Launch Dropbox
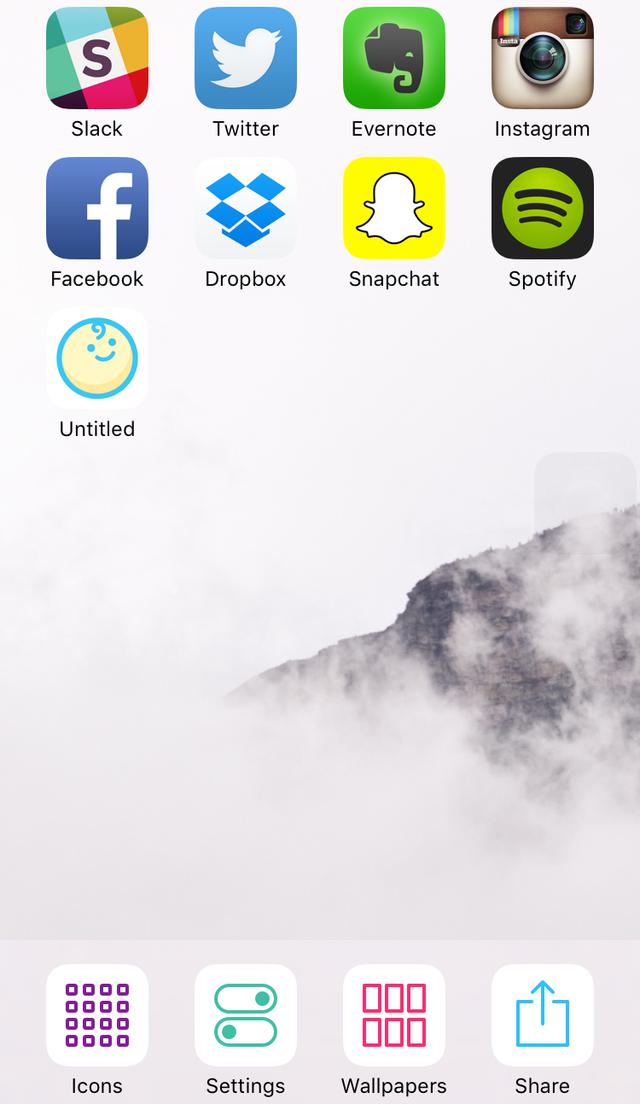 click(246, 208)
